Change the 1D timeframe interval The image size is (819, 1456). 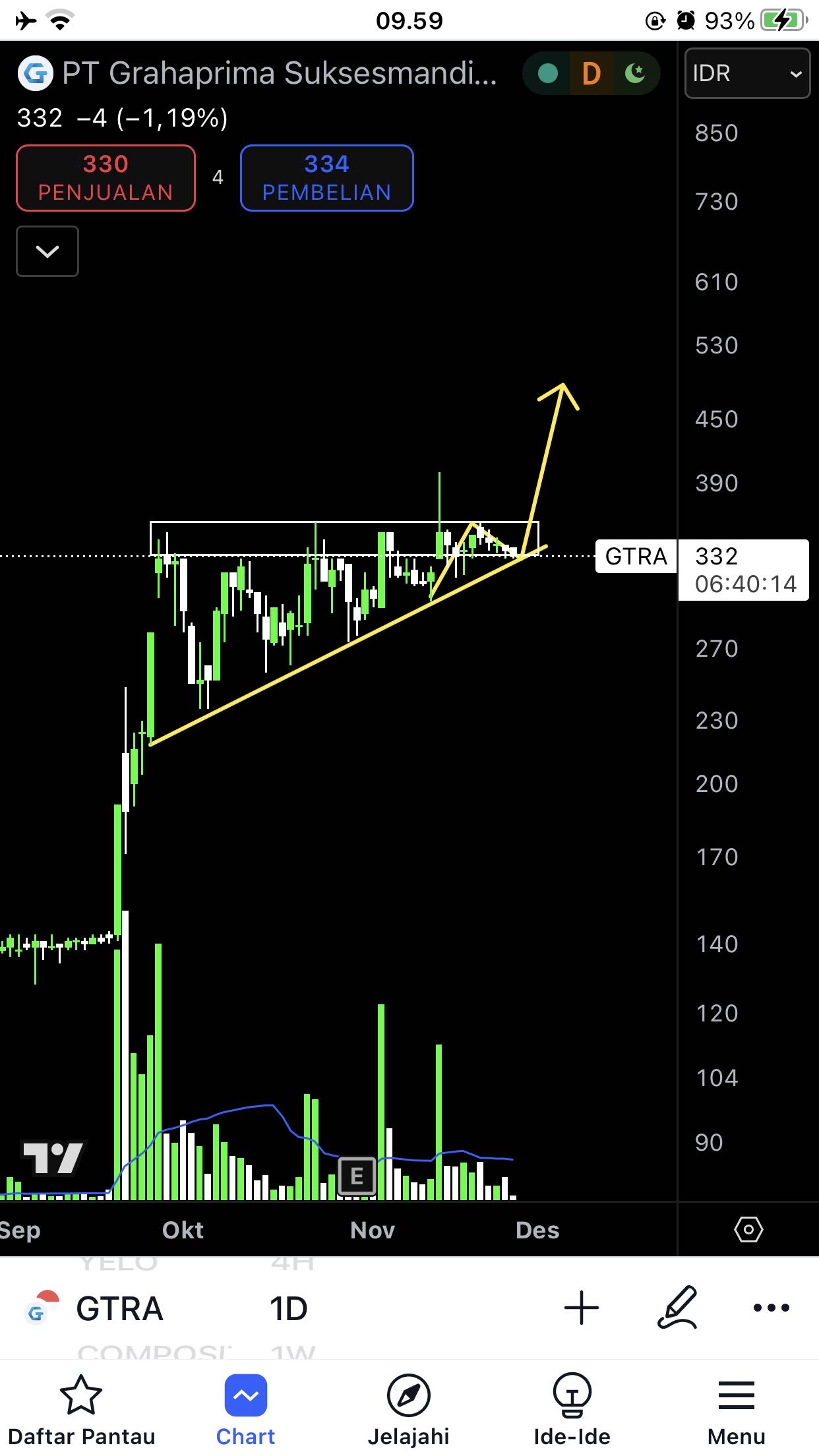(288, 1308)
